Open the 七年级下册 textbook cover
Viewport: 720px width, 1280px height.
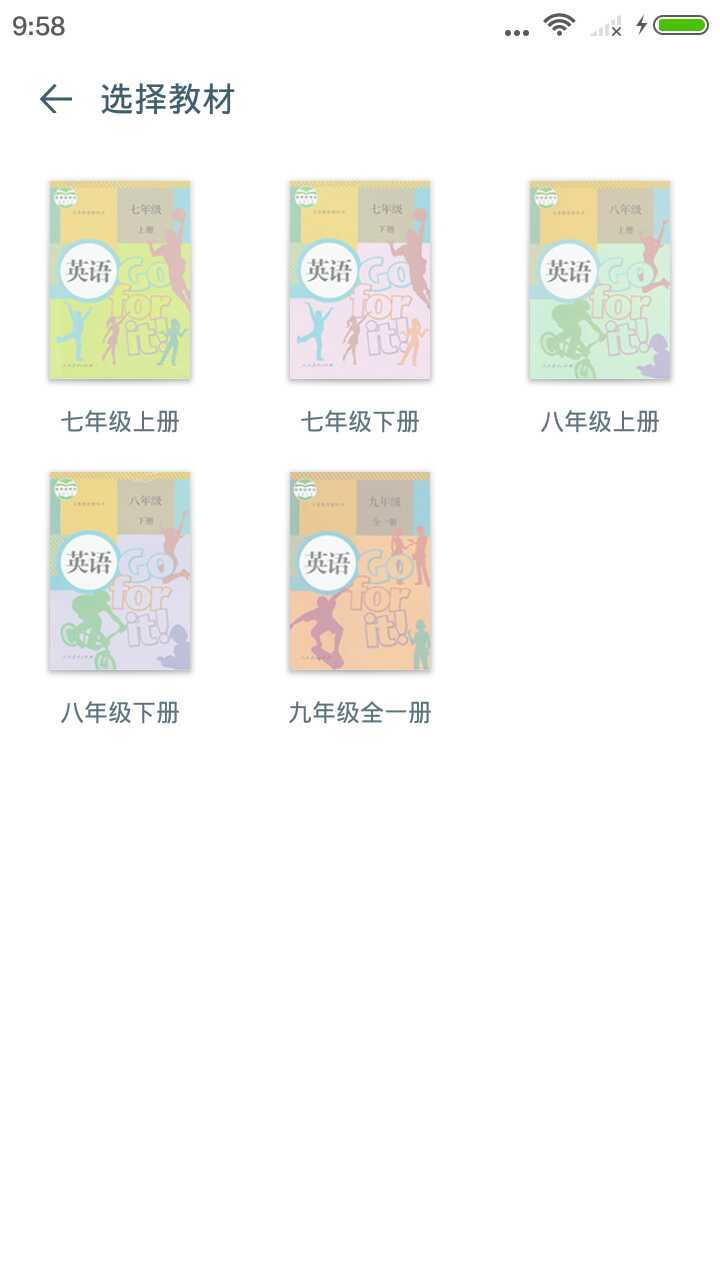click(x=359, y=280)
